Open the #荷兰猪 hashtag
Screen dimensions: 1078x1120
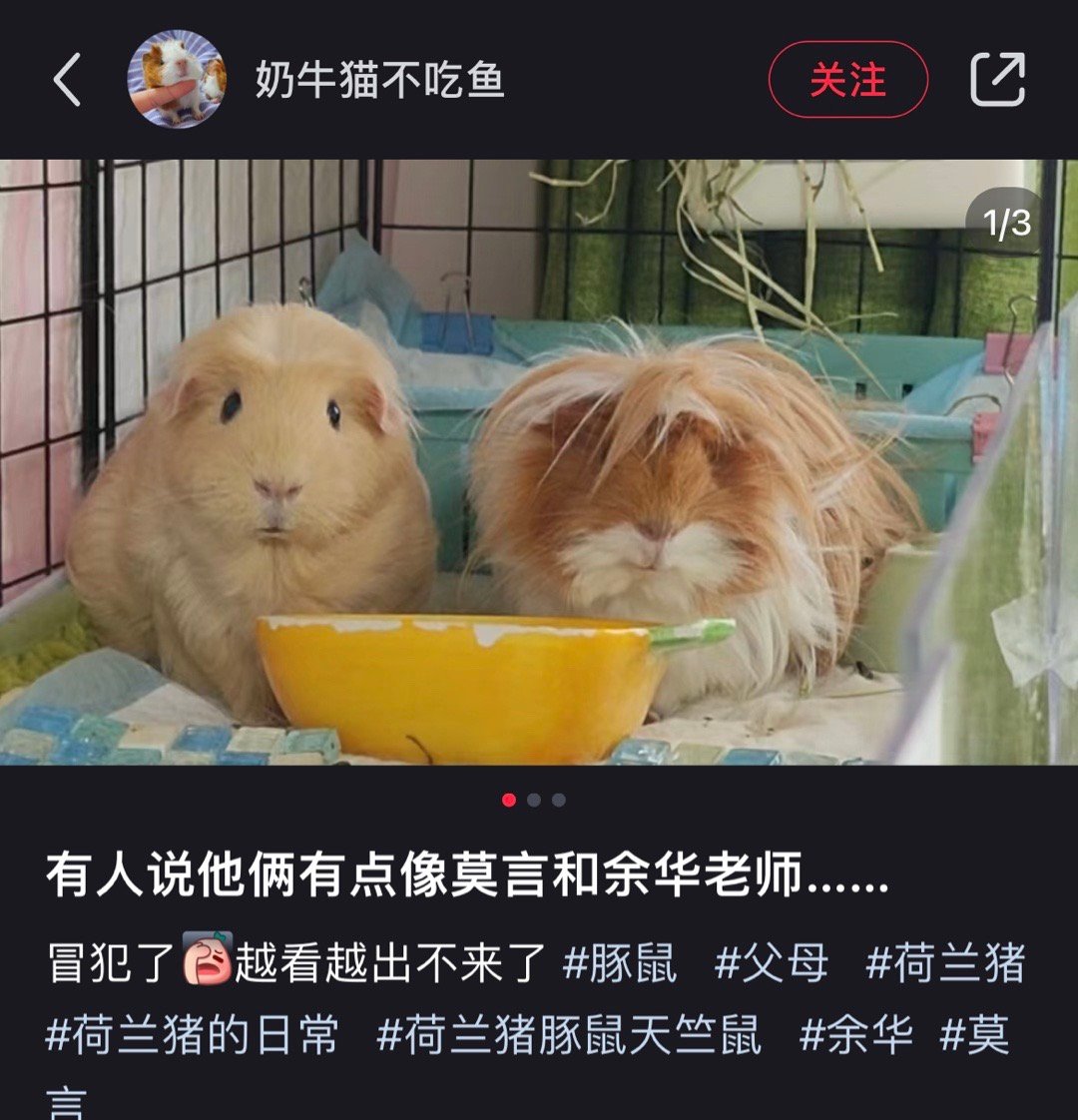pos(945,963)
